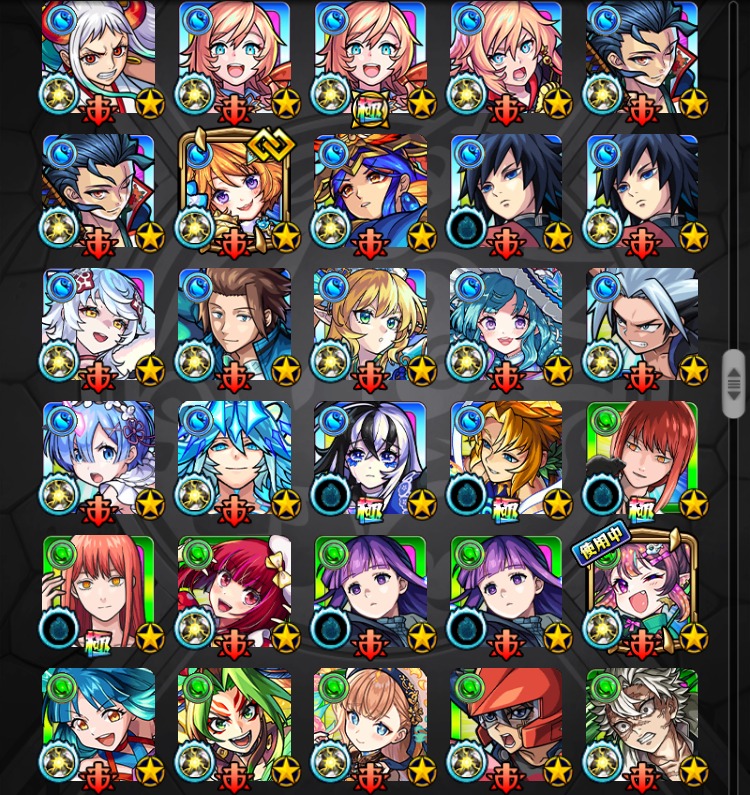Choose the dark-red-haired girl with yellow ribbon

point(234,594)
